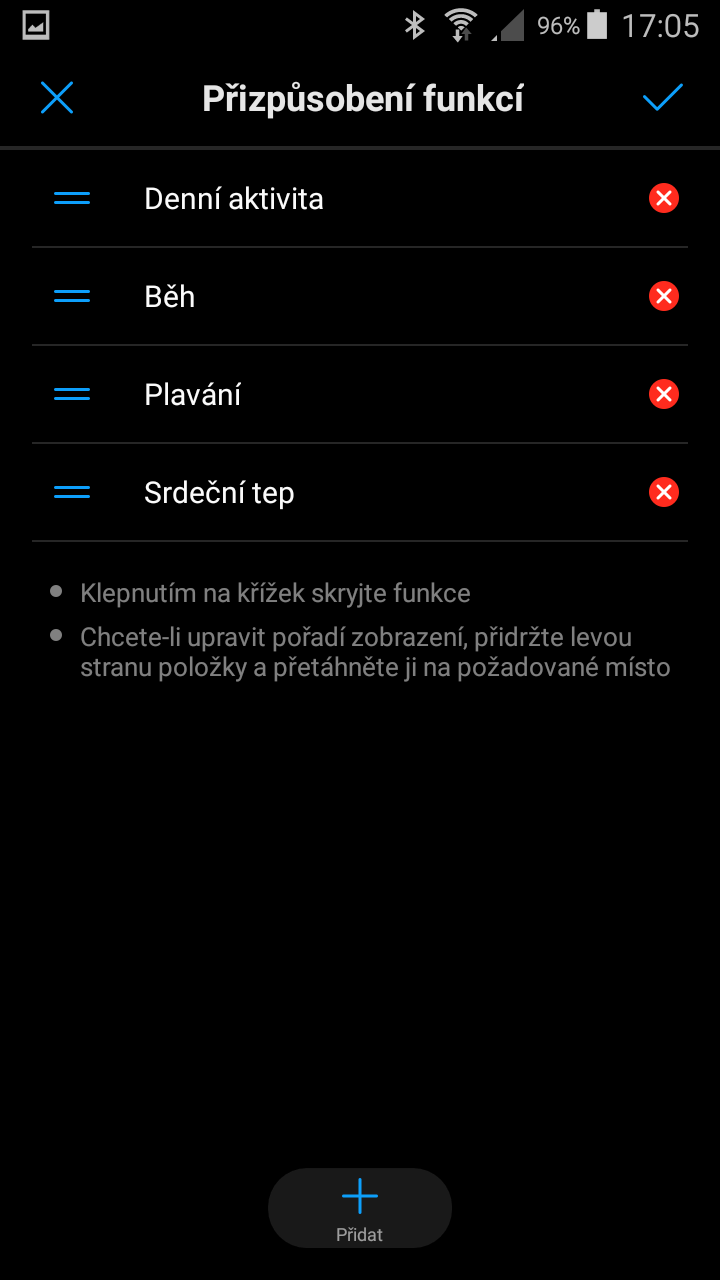The width and height of the screenshot is (720, 1280).
Task: Confirm changes with the checkmark
Action: (662, 98)
